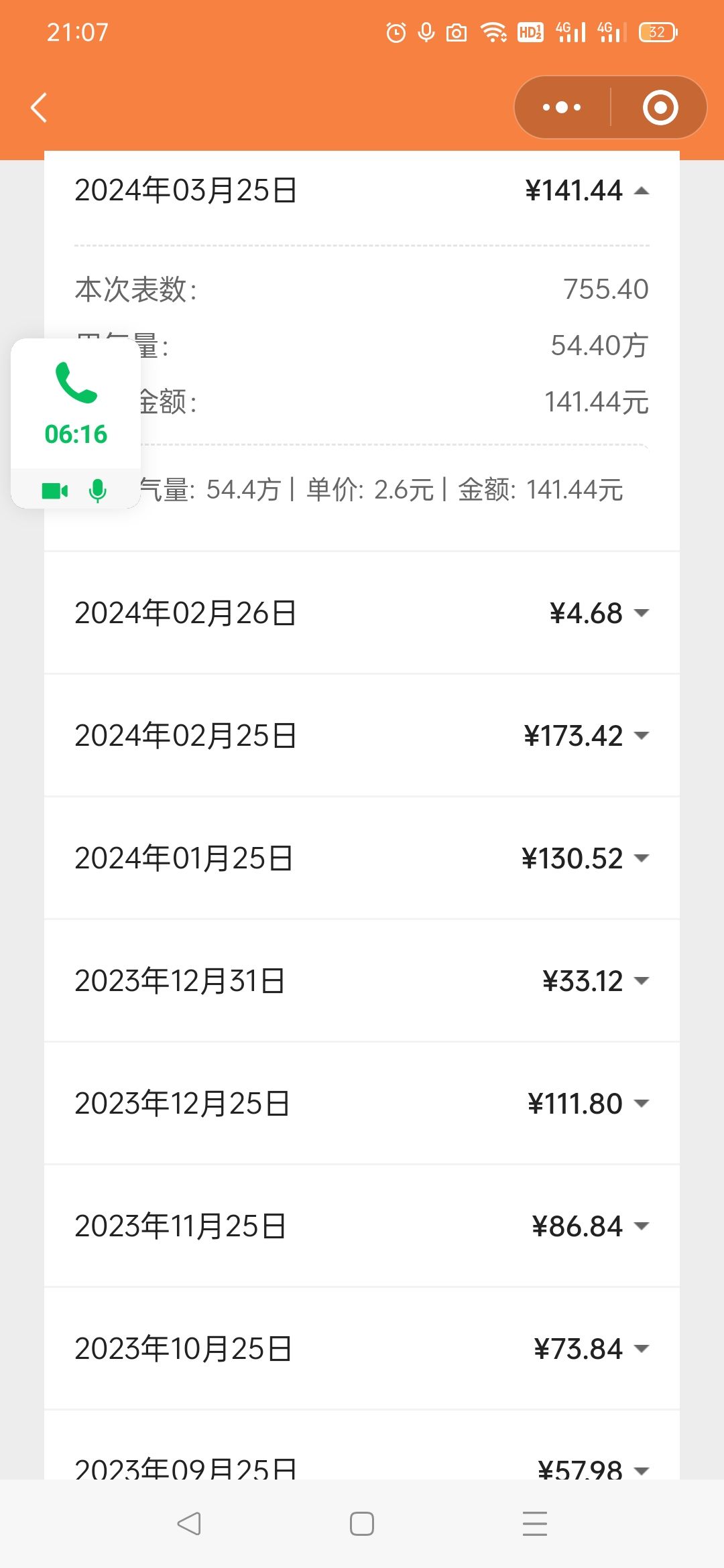The height and width of the screenshot is (1568, 724).
Task: Open the mini program three-dot menu
Action: 562,107
